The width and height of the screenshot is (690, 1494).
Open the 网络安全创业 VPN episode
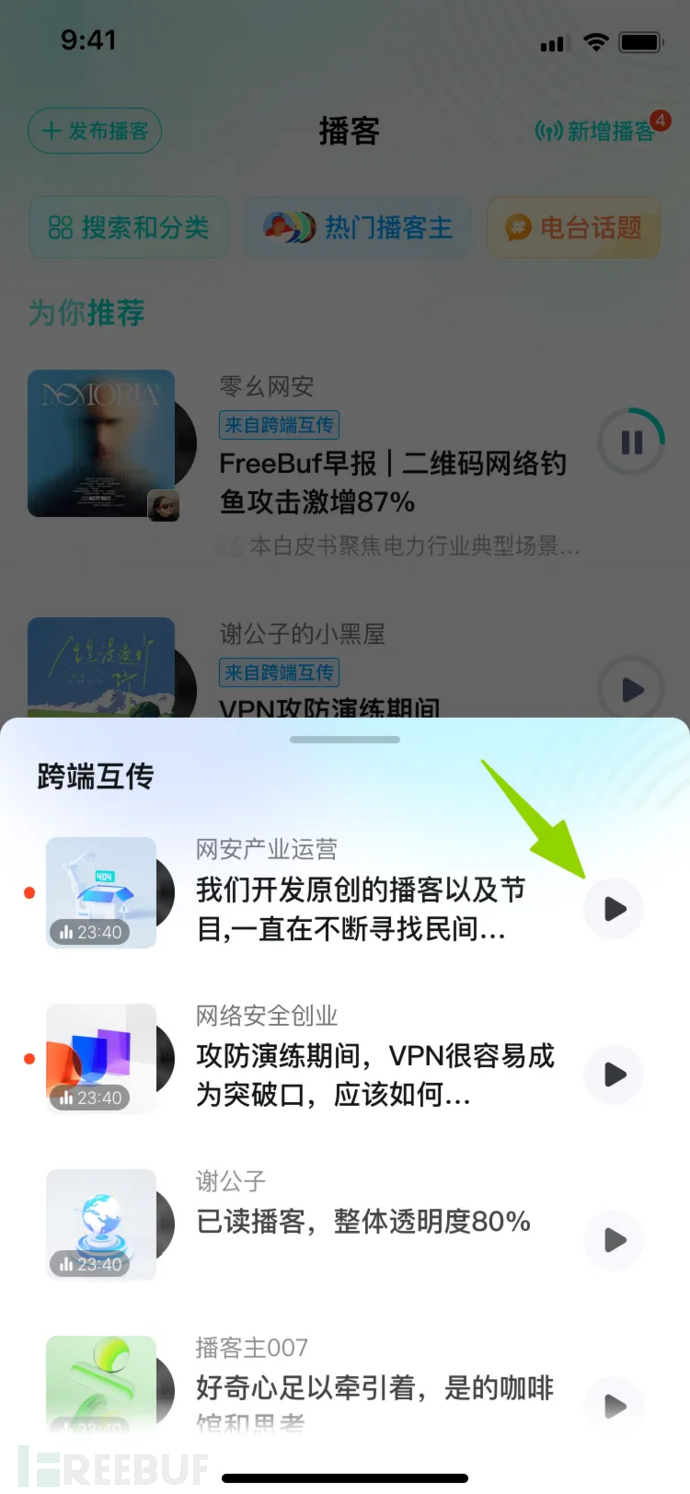[374, 1075]
